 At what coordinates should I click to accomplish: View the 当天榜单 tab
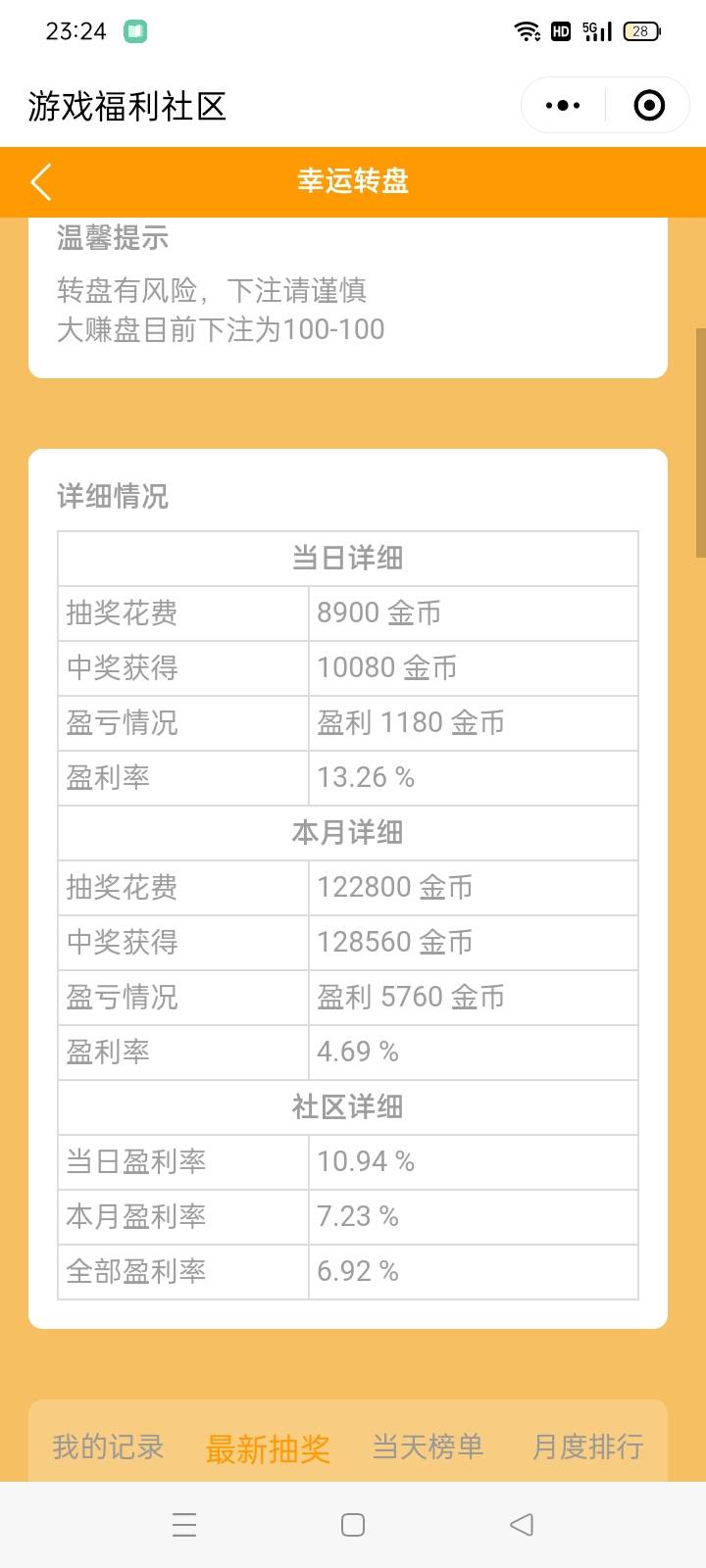click(428, 1446)
